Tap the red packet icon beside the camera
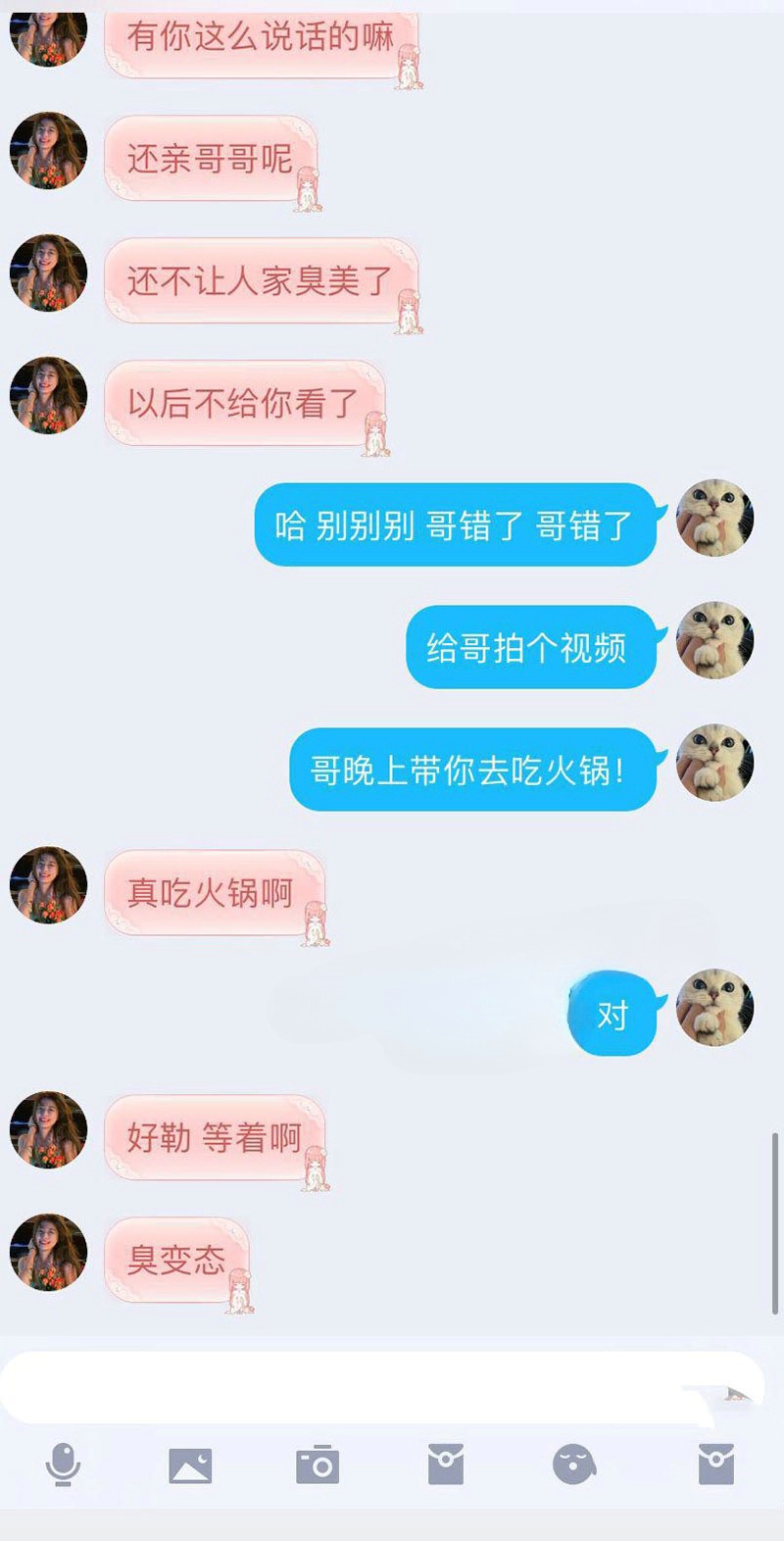This screenshot has height=1541, width=784. [446, 1466]
